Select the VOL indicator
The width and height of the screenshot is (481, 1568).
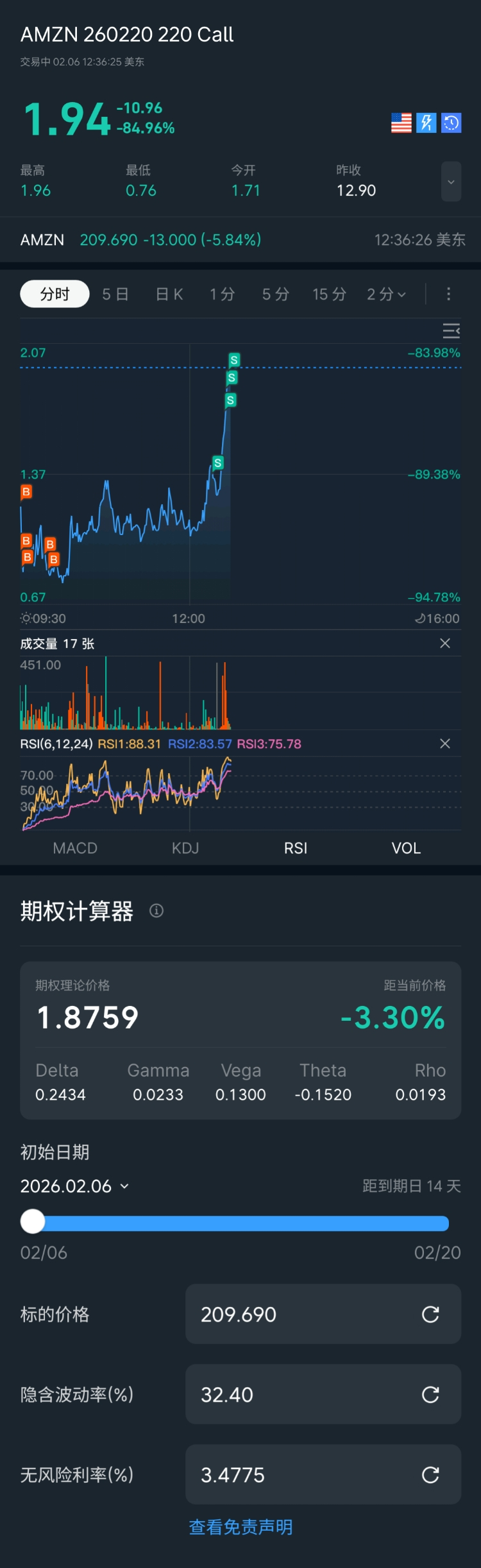[406, 848]
